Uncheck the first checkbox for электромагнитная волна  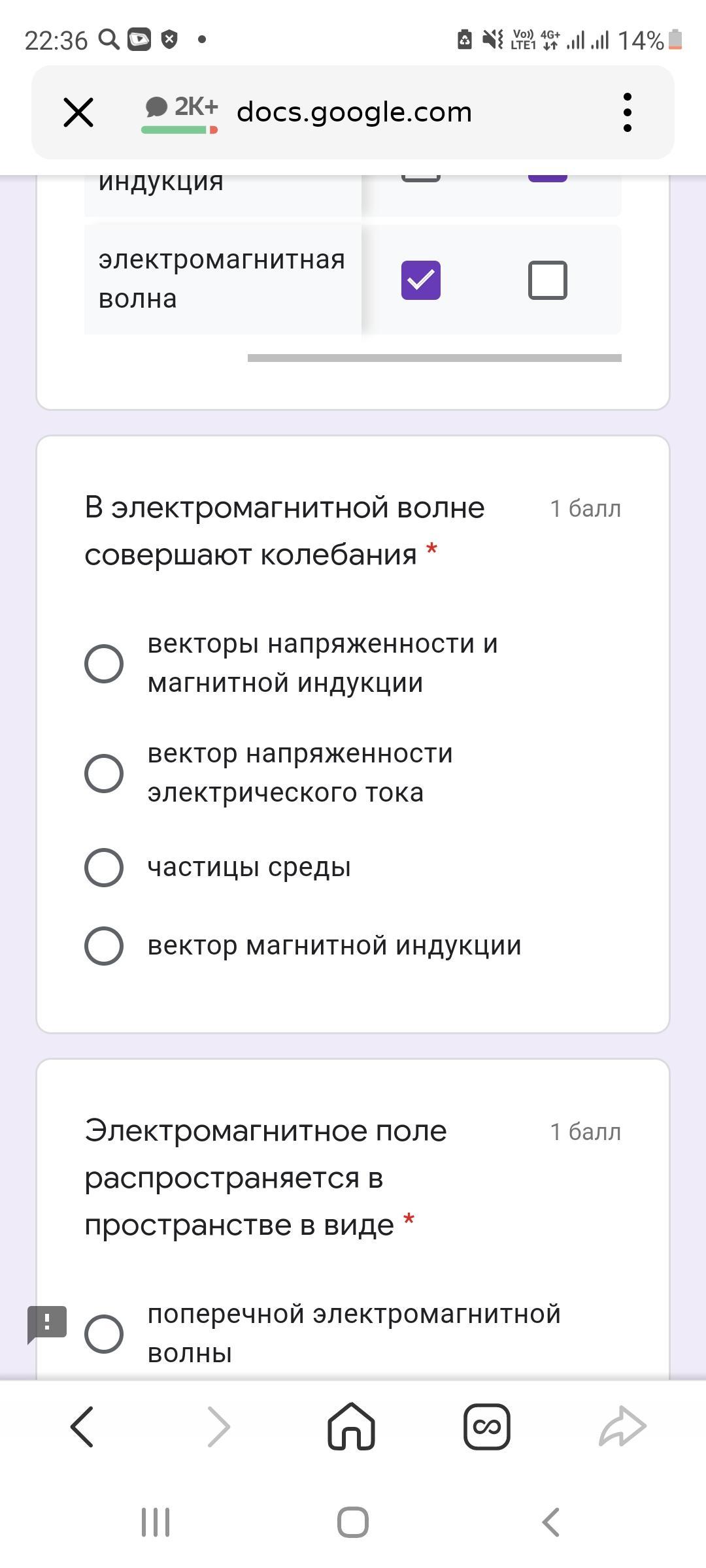pos(421,280)
